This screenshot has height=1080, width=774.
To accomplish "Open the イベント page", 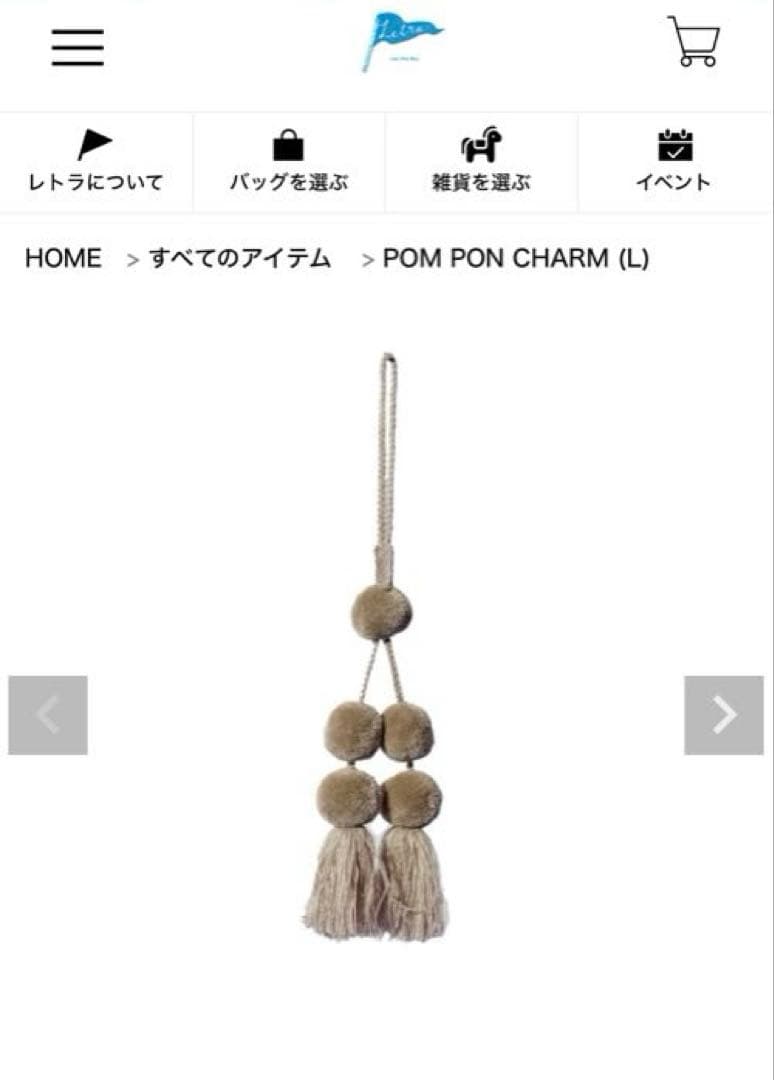I will point(674,162).
